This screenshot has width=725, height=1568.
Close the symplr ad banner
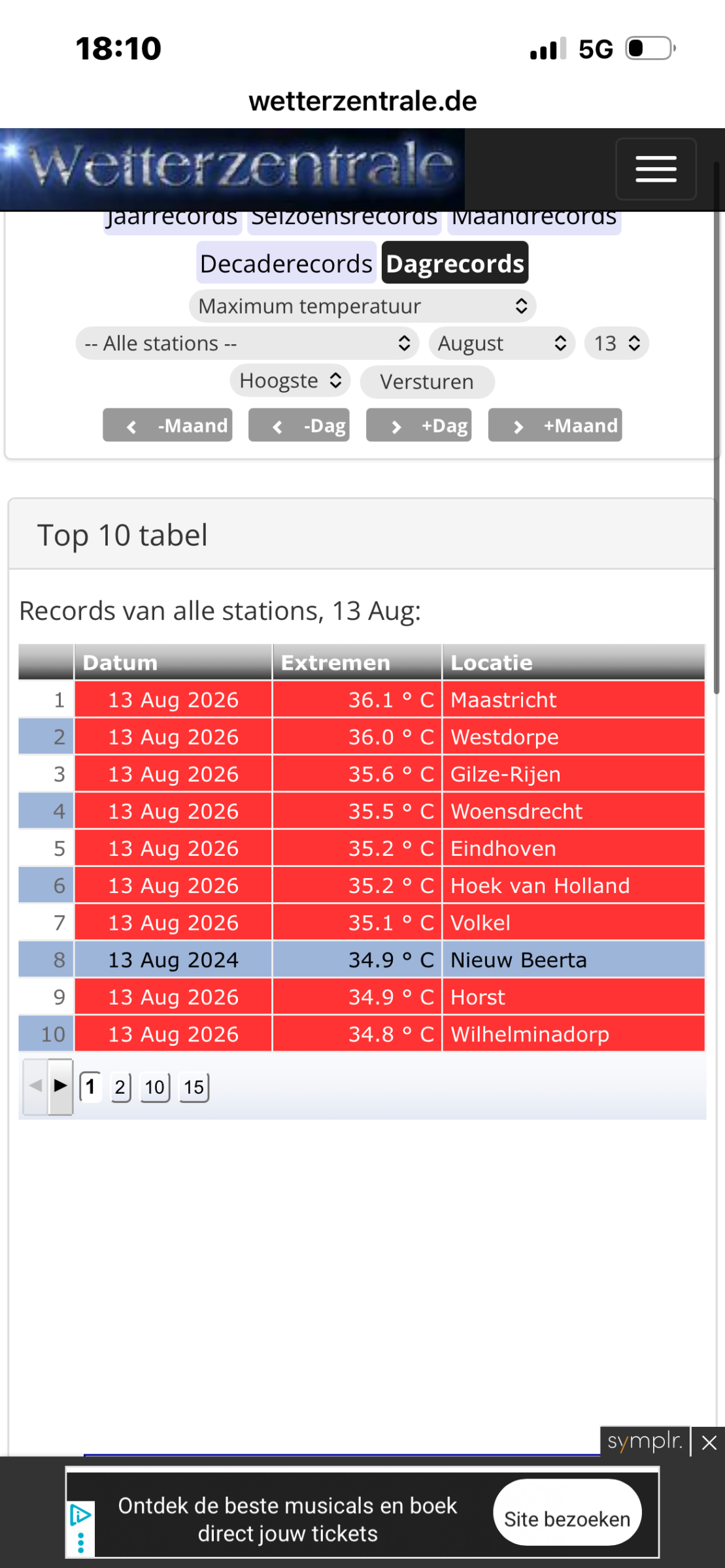coord(709,1442)
